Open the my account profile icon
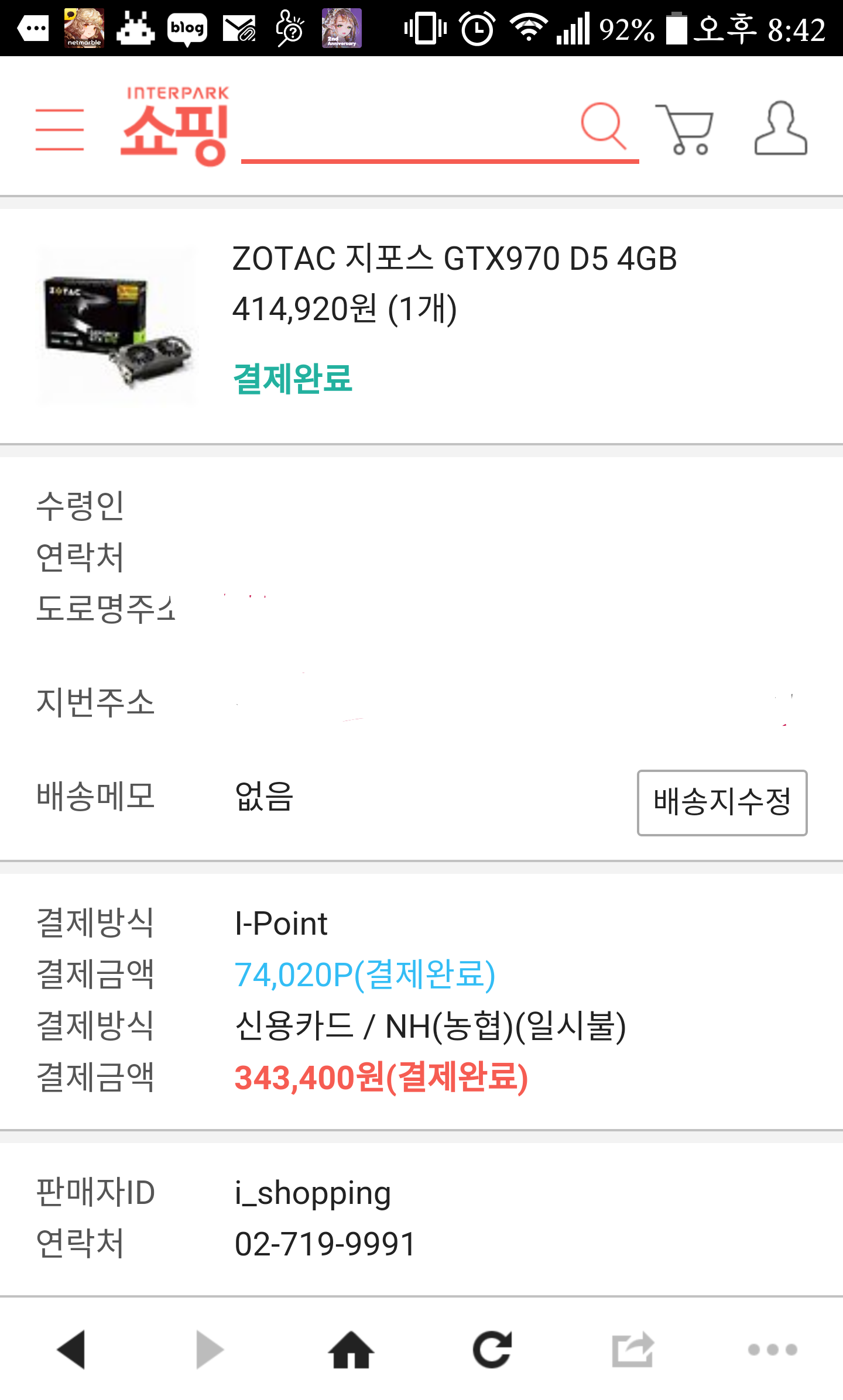The width and height of the screenshot is (843, 1400). pyautogui.click(x=780, y=129)
